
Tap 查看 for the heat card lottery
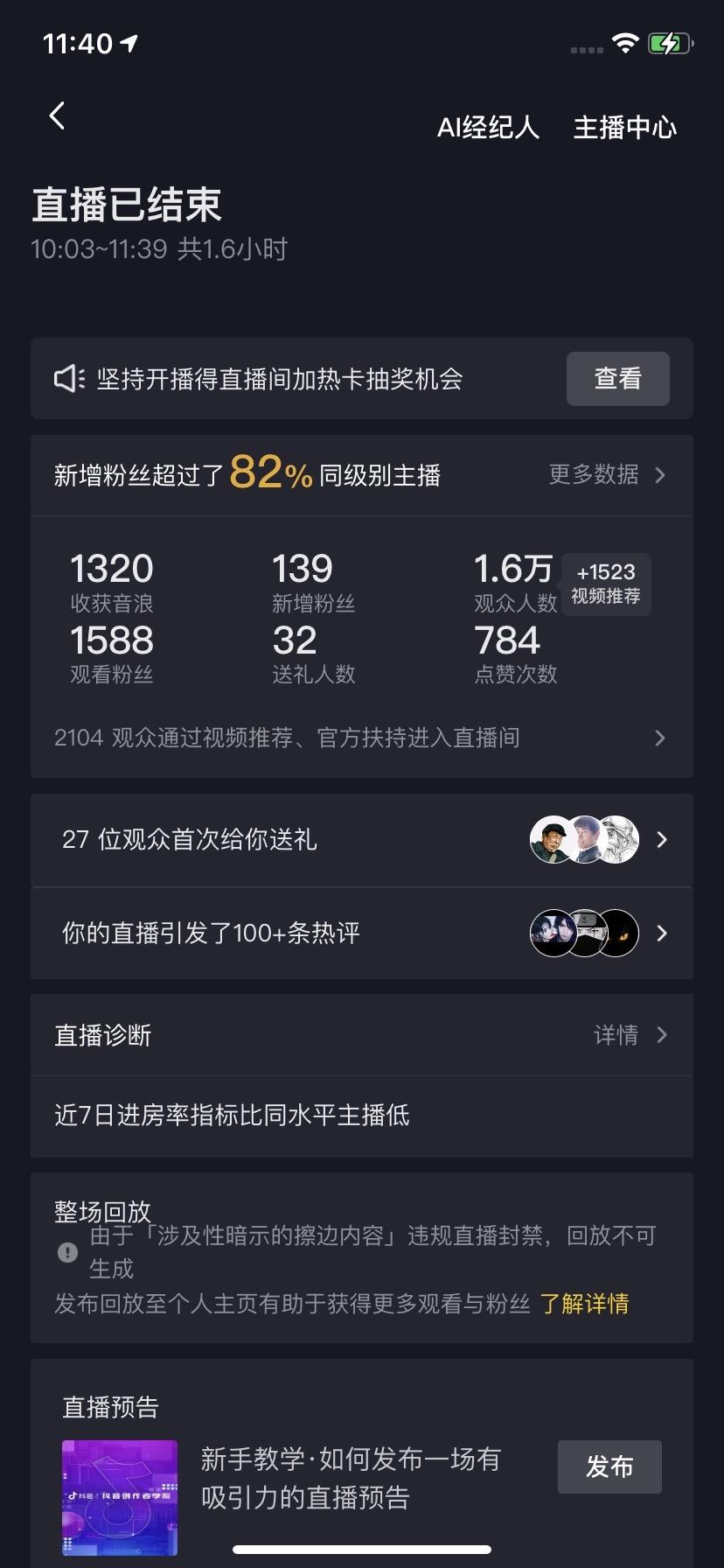(x=617, y=378)
